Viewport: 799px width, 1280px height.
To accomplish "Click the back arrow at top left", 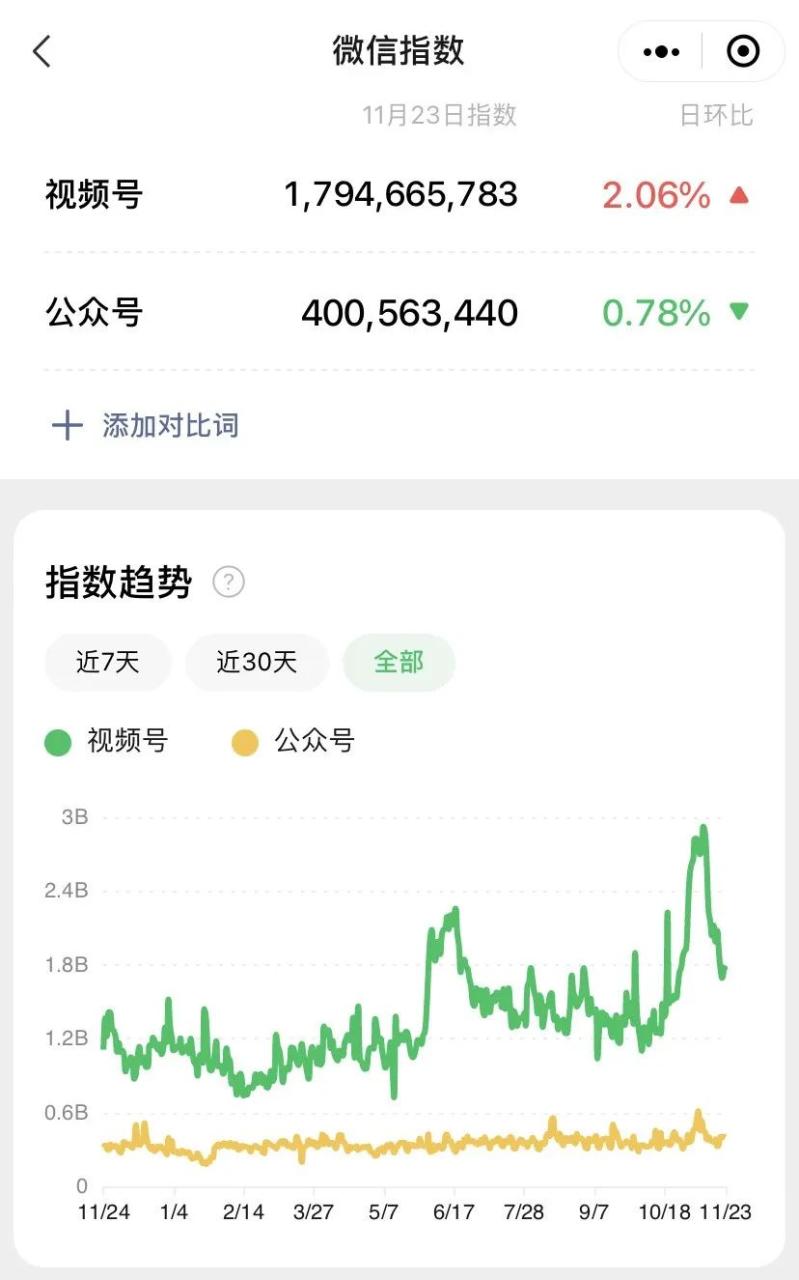I will 40,51.
